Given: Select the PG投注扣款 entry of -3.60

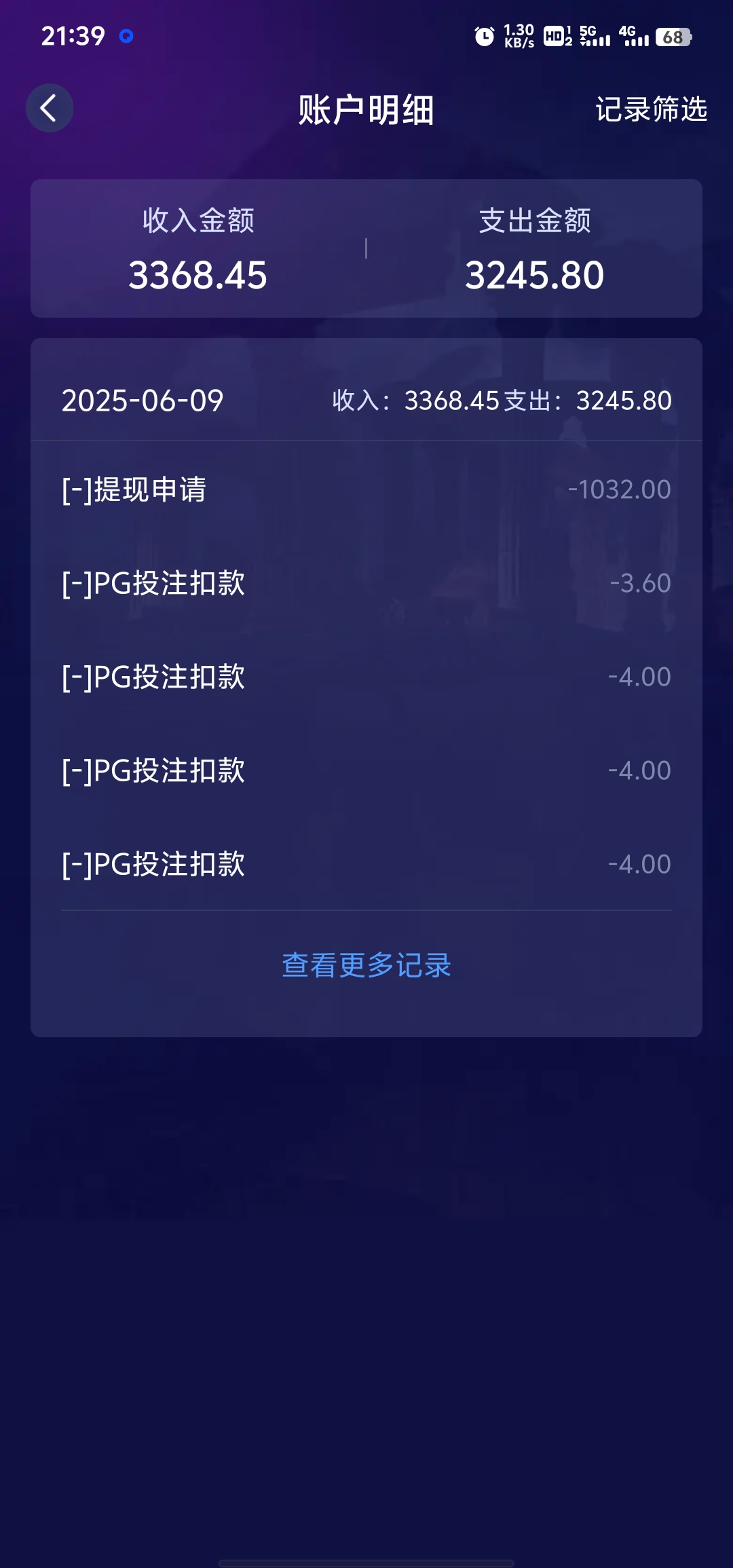Looking at the screenshot, I should pyautogui.click(x=366, y=582).
